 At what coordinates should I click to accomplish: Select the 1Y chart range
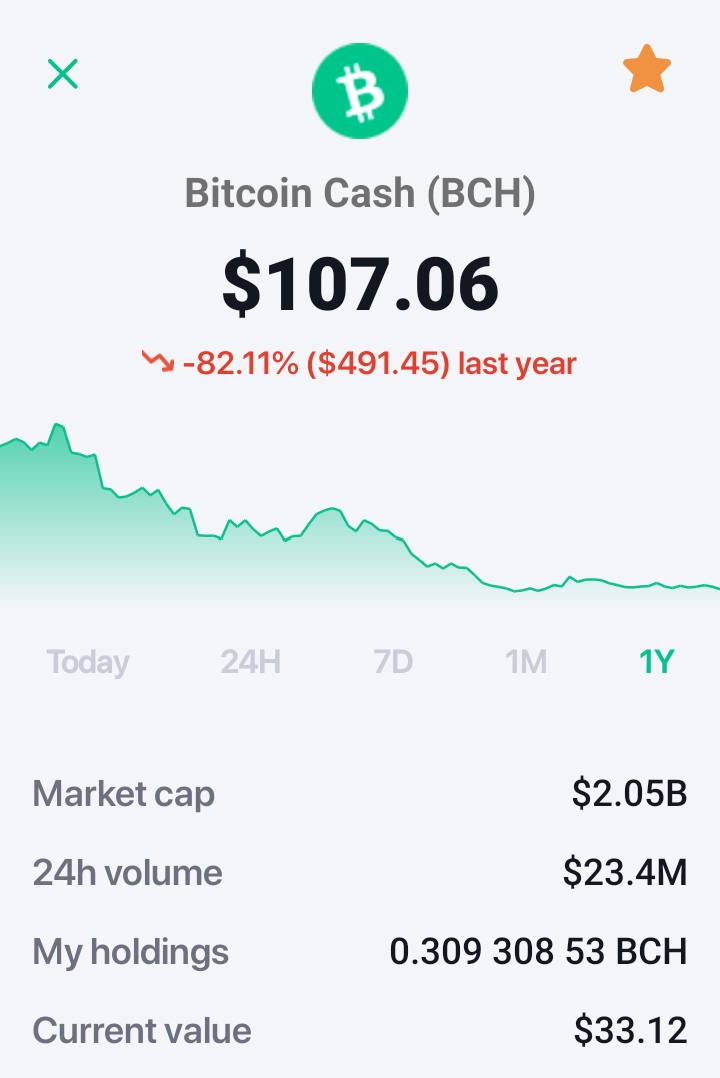[657, 661]
